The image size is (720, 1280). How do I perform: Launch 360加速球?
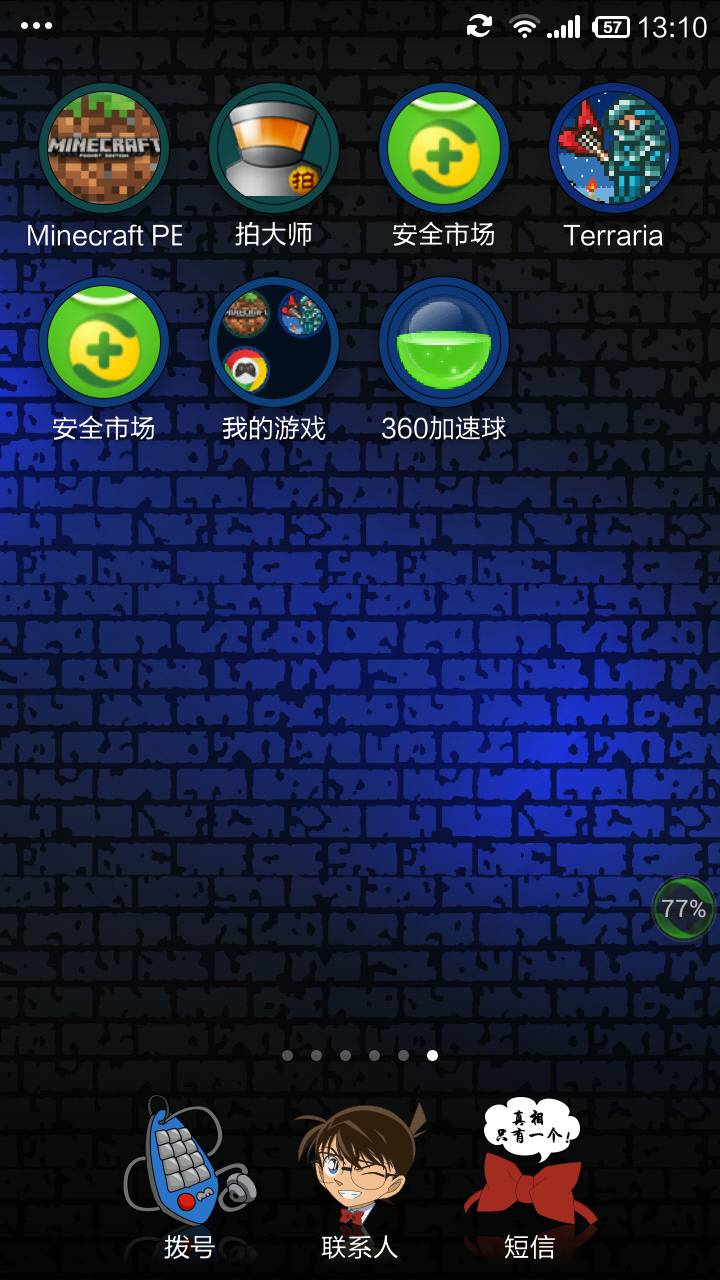[444, 343]
